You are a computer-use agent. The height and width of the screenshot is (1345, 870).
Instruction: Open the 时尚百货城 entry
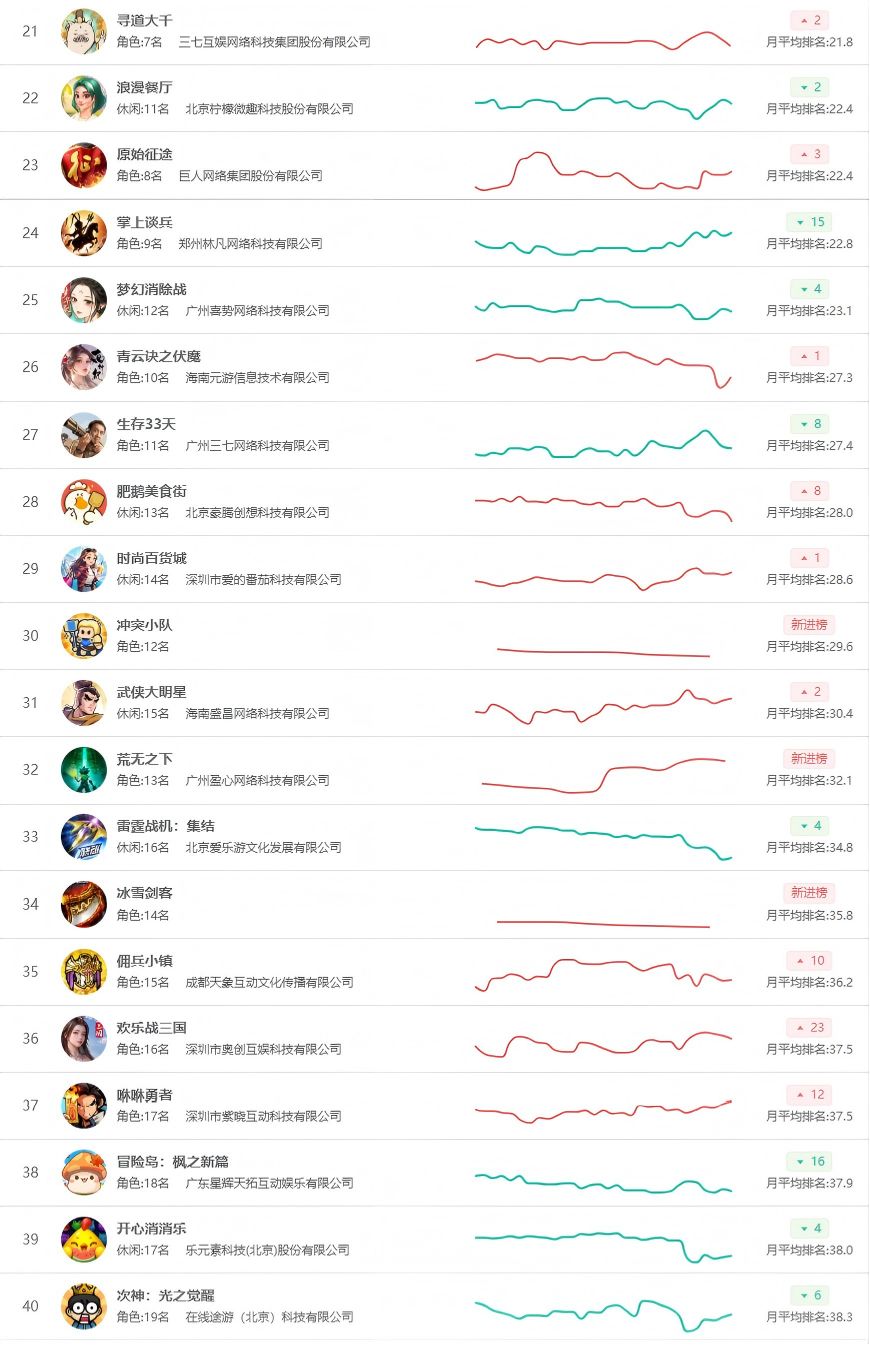pyautogui.click(x=434, y=569)
